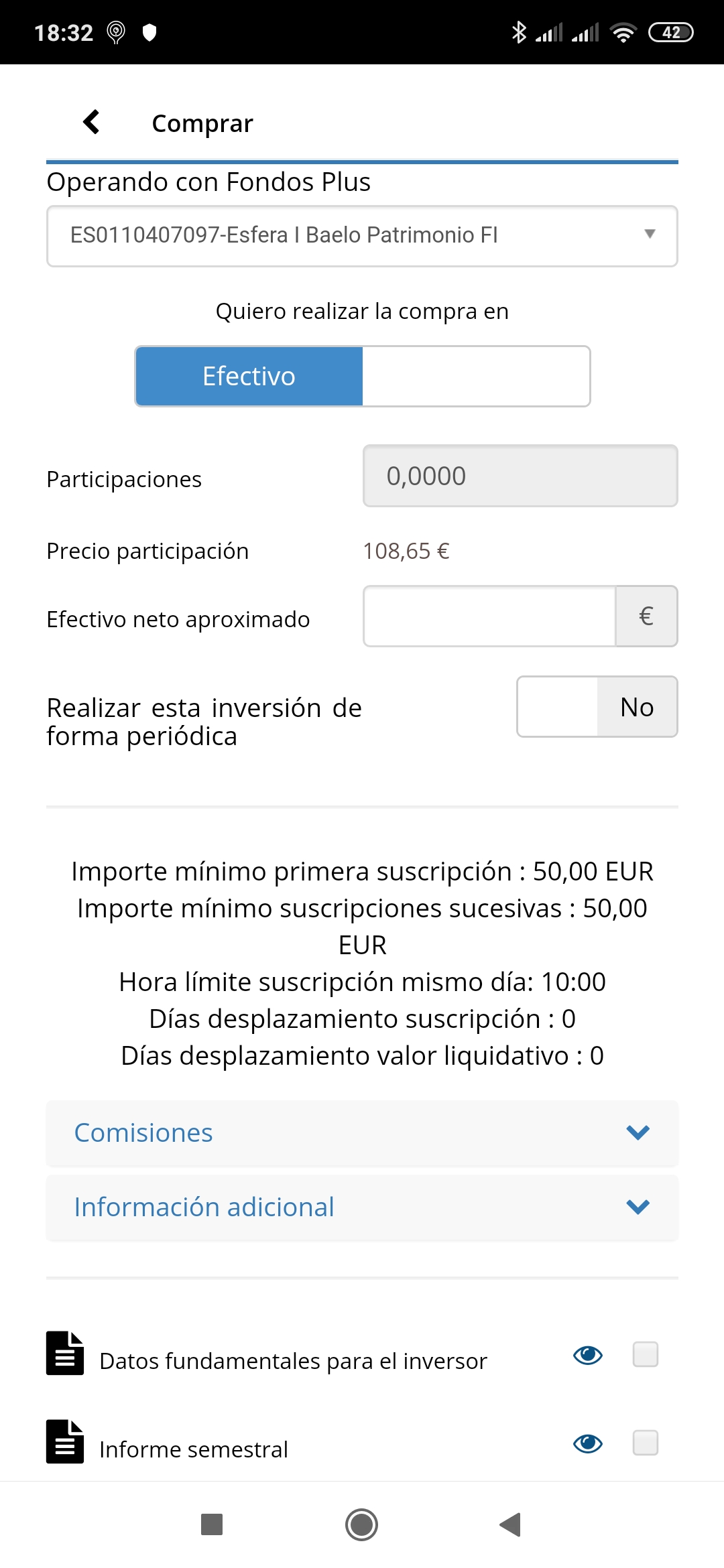Toggle the periodic investment switch showing No

coord(597,707)
